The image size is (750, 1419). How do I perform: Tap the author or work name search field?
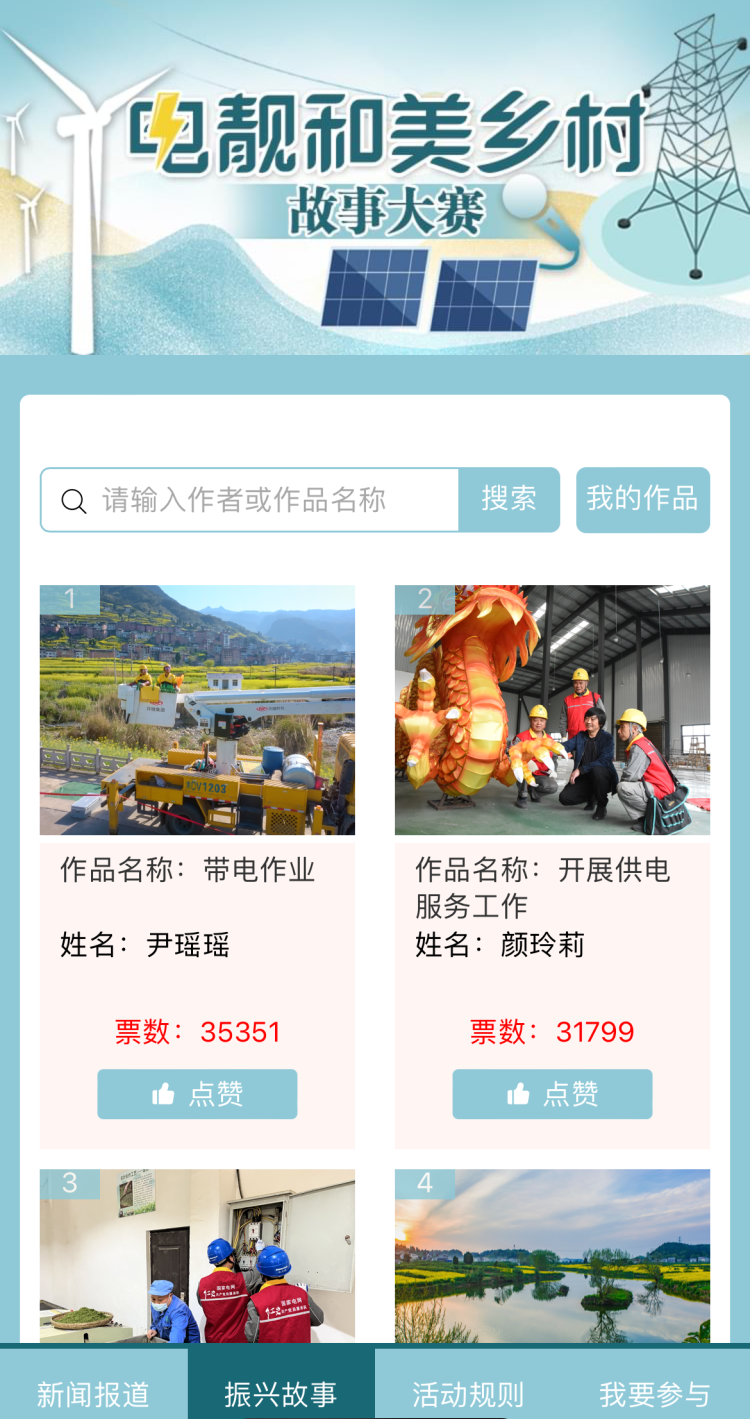click(250, 500)
